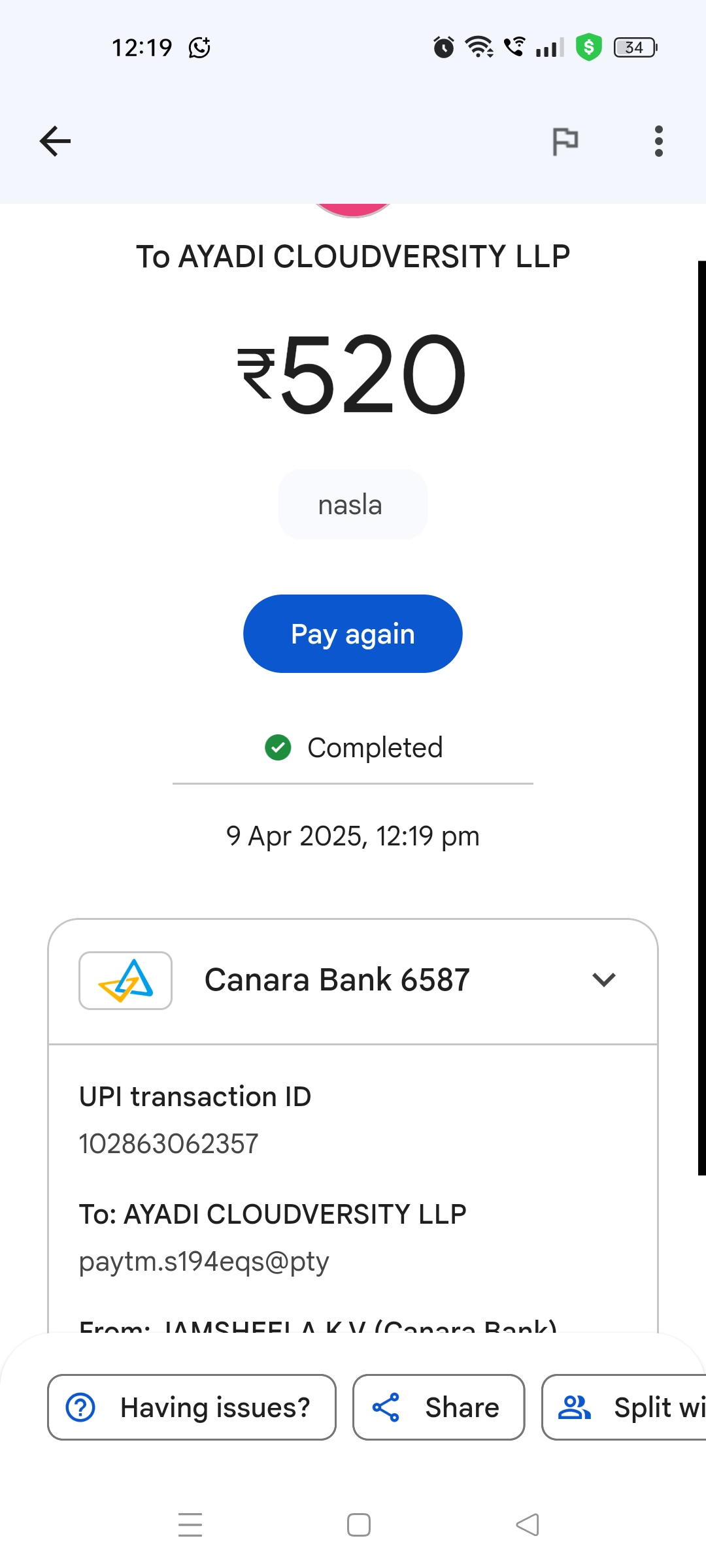Expand the Canara Bank 6587 details
706x1568 pixels.
click(x=603, y=980)
